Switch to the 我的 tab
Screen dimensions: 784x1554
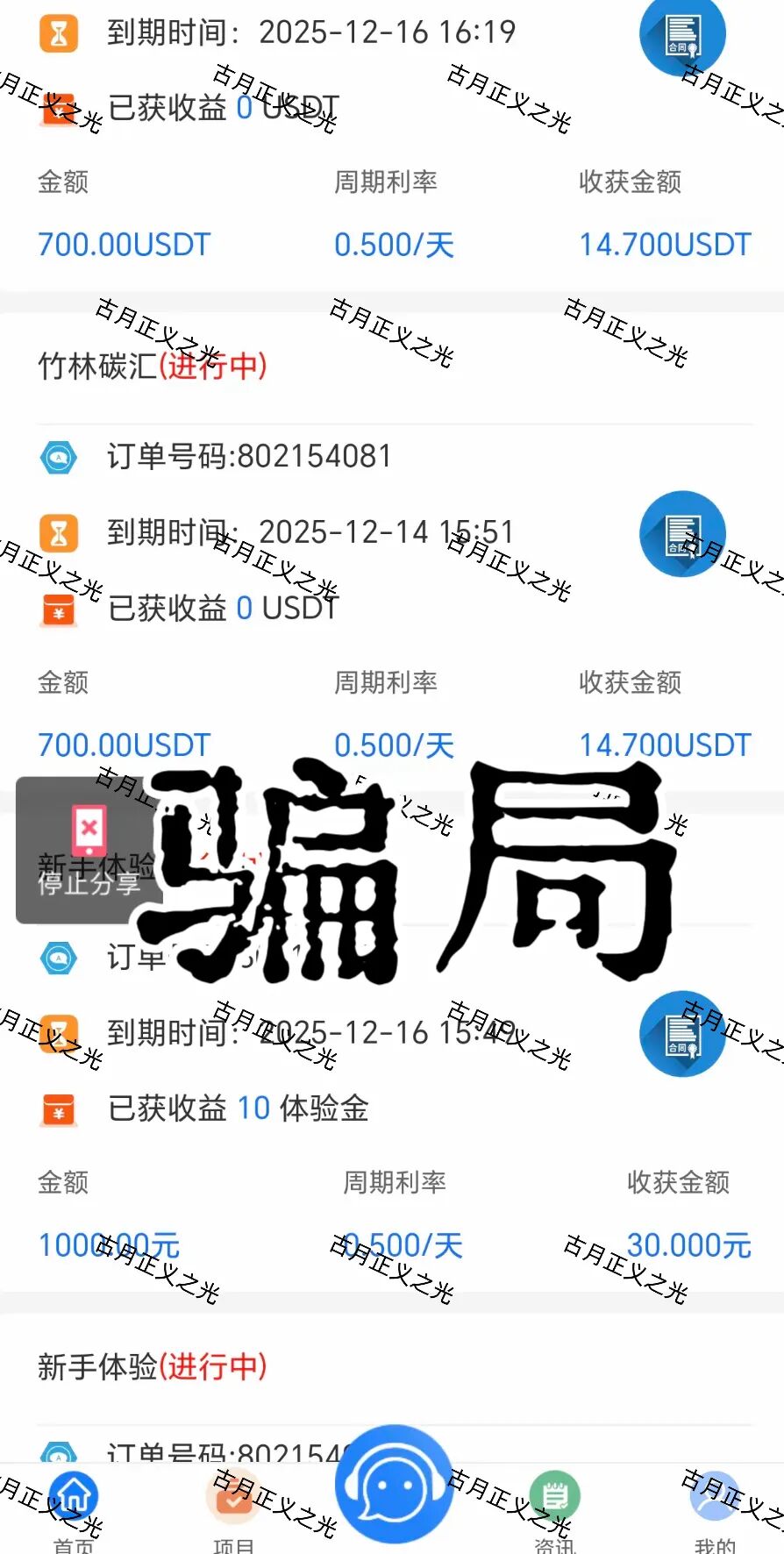click(x=715, y=1507)
